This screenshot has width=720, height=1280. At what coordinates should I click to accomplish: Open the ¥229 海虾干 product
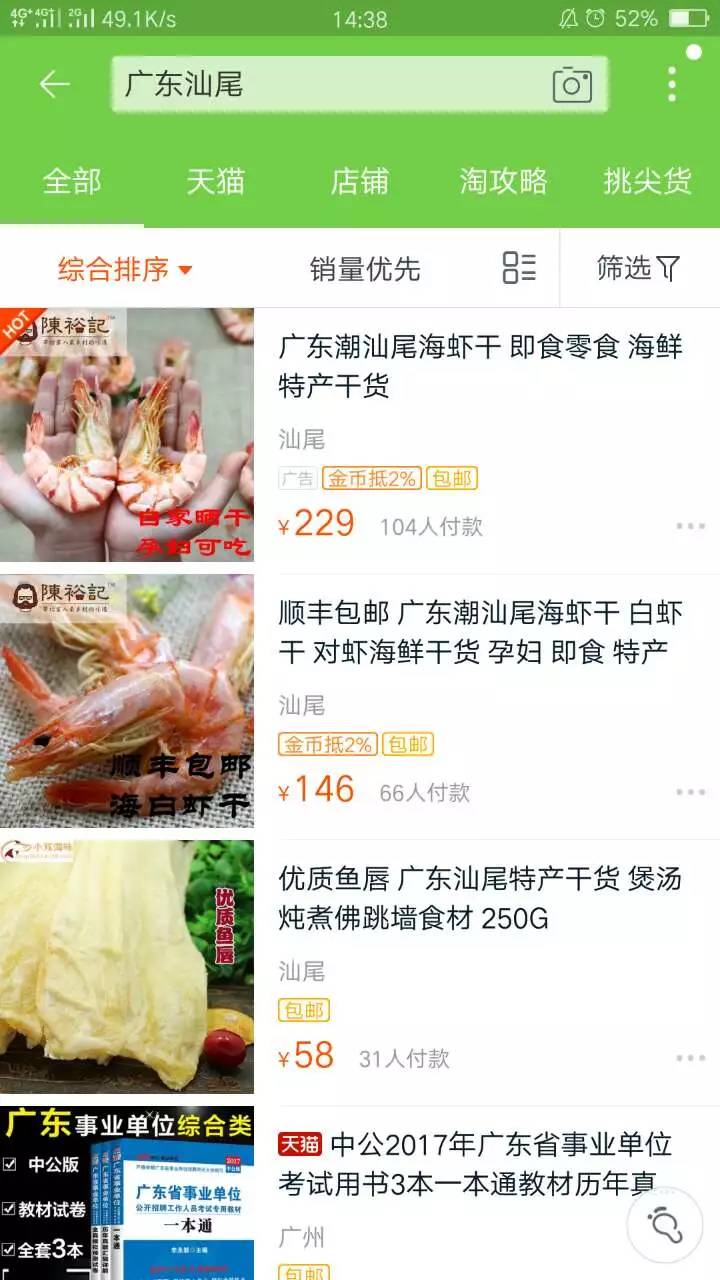coord(480,366)
